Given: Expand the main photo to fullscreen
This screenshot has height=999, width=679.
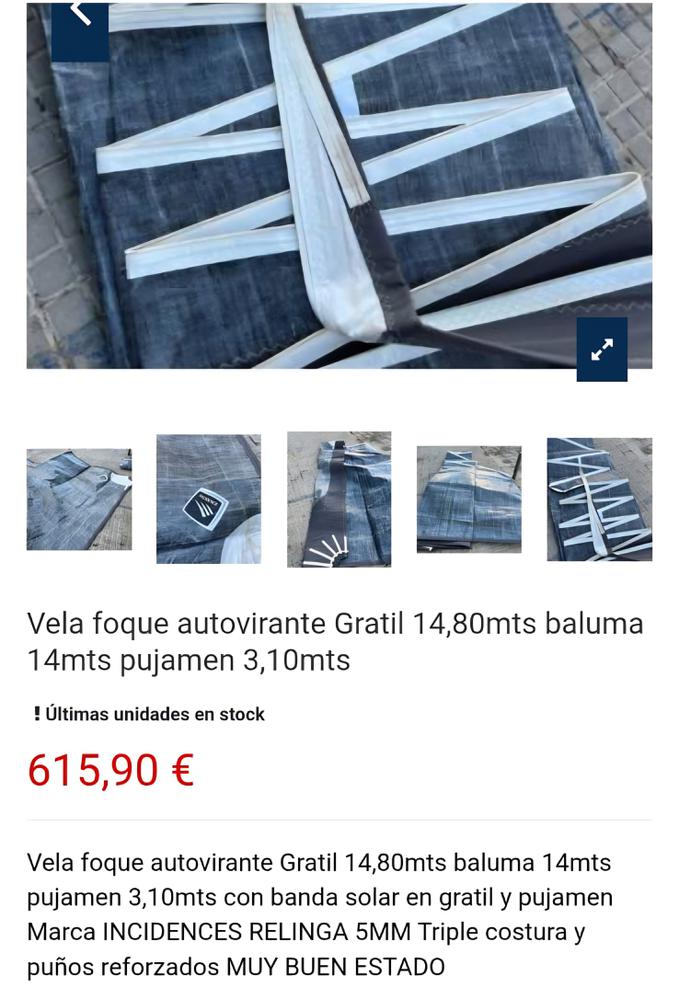Looking at the screenshot, I should [602, 350].
